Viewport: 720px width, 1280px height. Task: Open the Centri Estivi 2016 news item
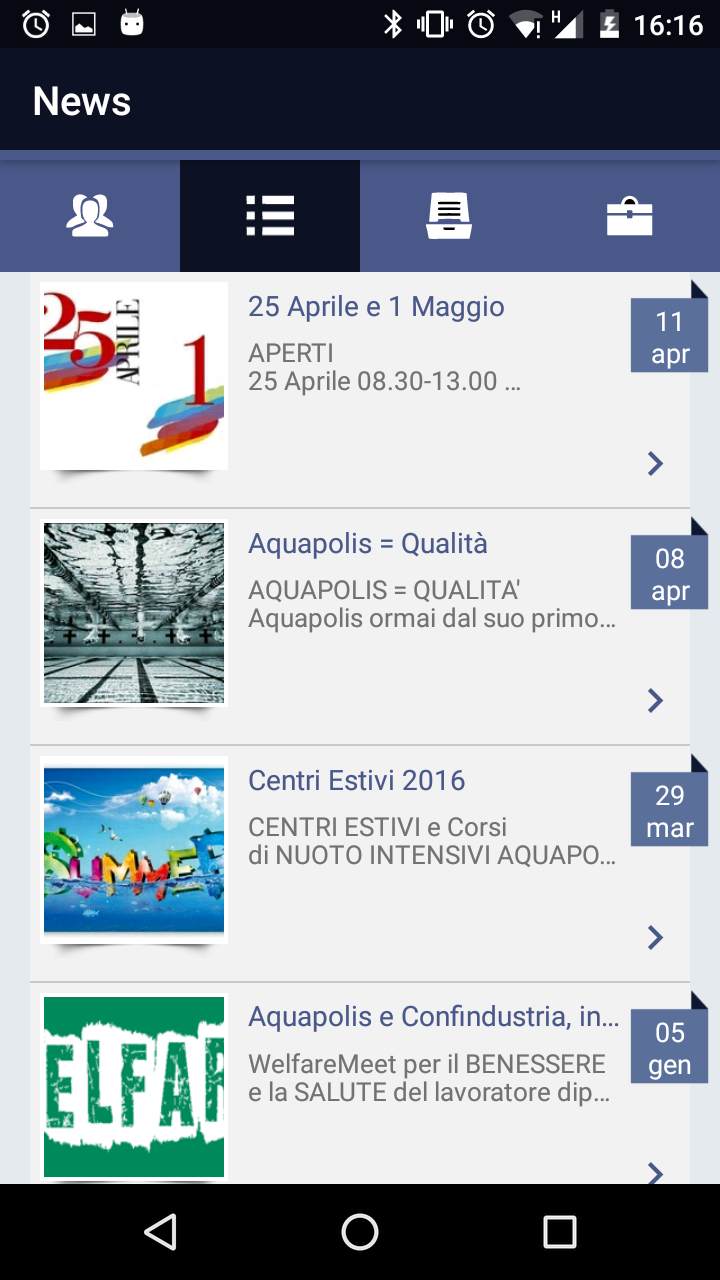point(357,781)
